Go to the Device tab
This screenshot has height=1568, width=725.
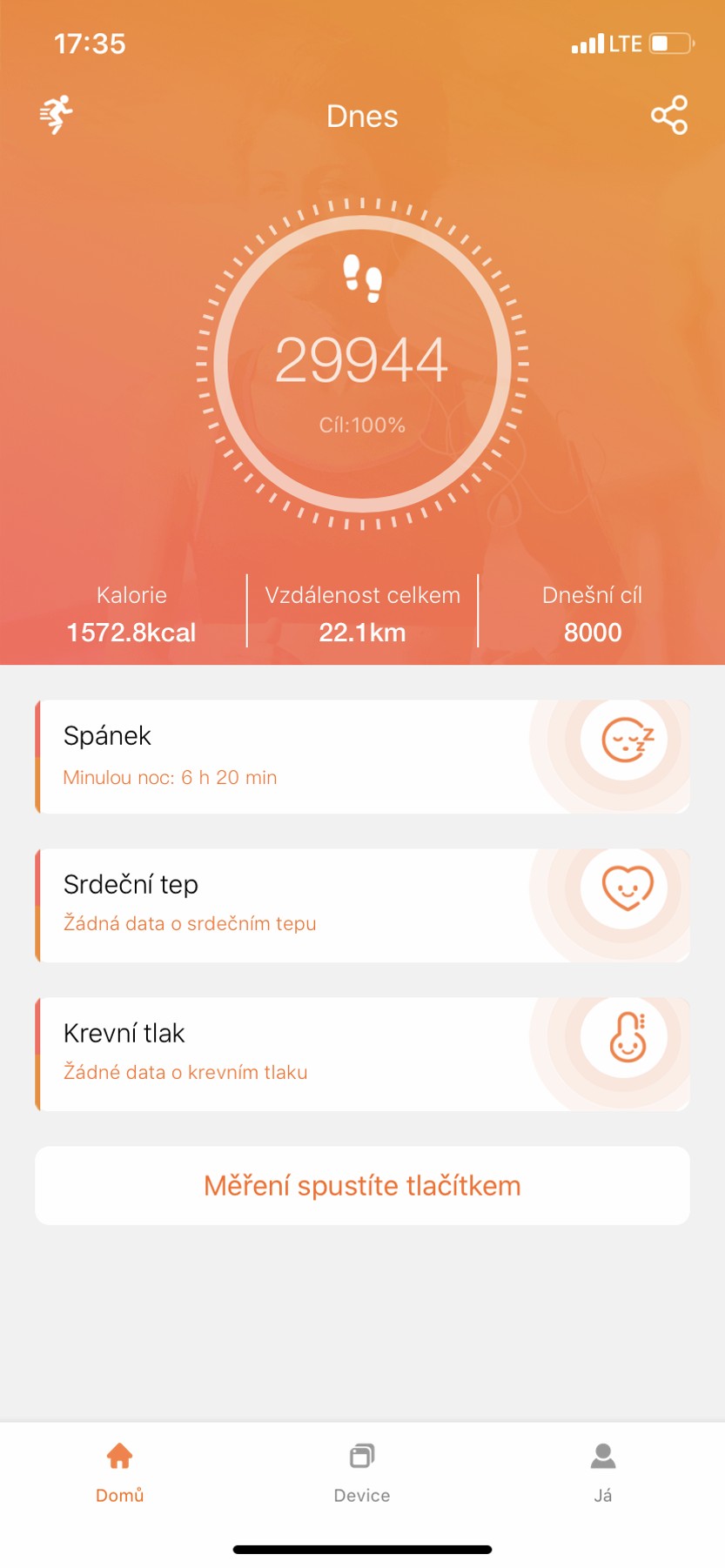[362, 1471]
